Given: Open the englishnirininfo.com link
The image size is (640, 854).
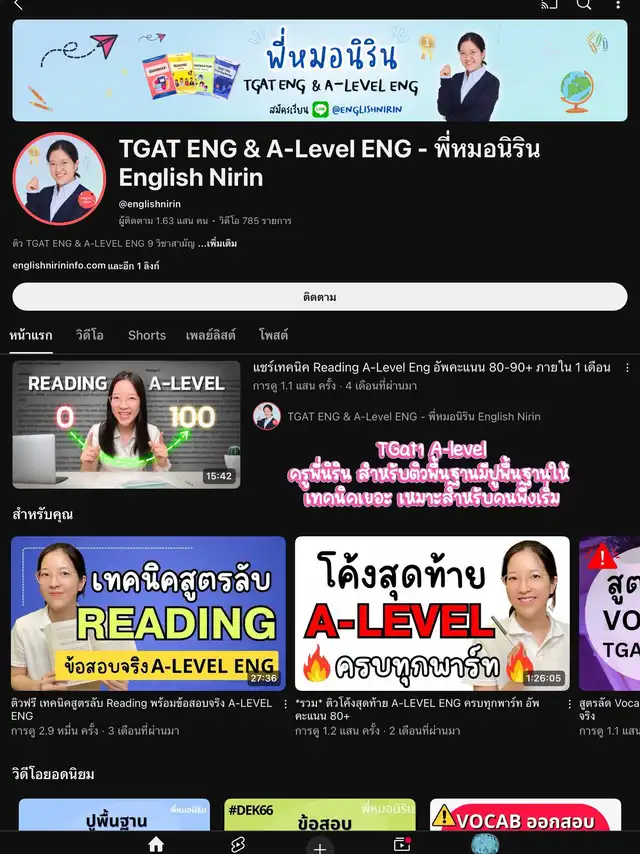Looking at the screenshot, I should click(59, 266).
